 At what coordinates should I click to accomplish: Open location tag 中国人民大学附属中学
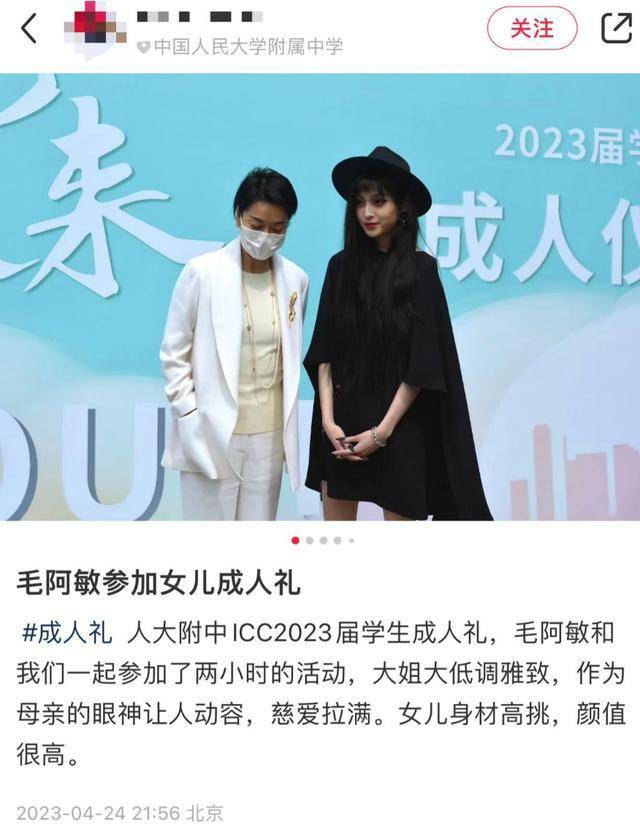tap(240, 46)
